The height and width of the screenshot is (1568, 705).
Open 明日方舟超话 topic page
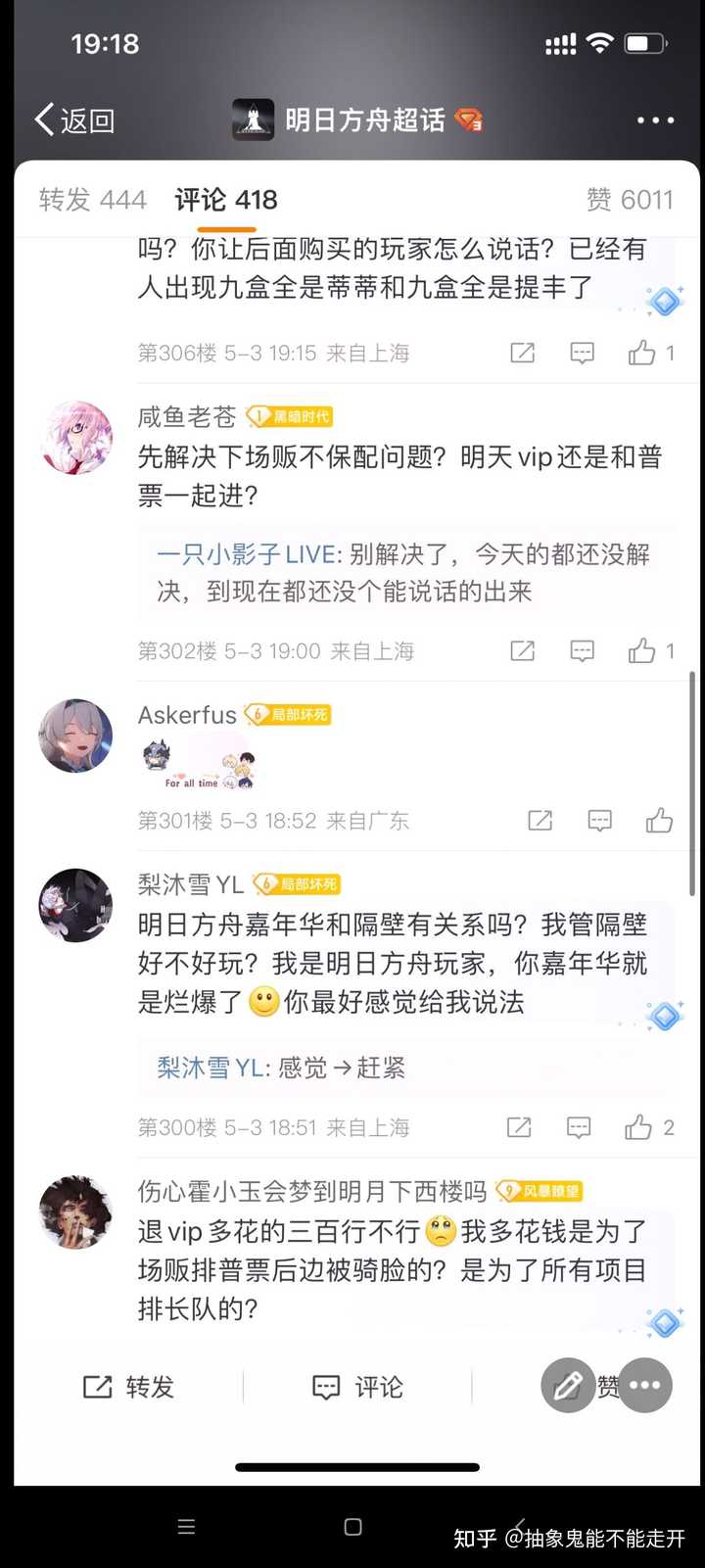point(364,120)
